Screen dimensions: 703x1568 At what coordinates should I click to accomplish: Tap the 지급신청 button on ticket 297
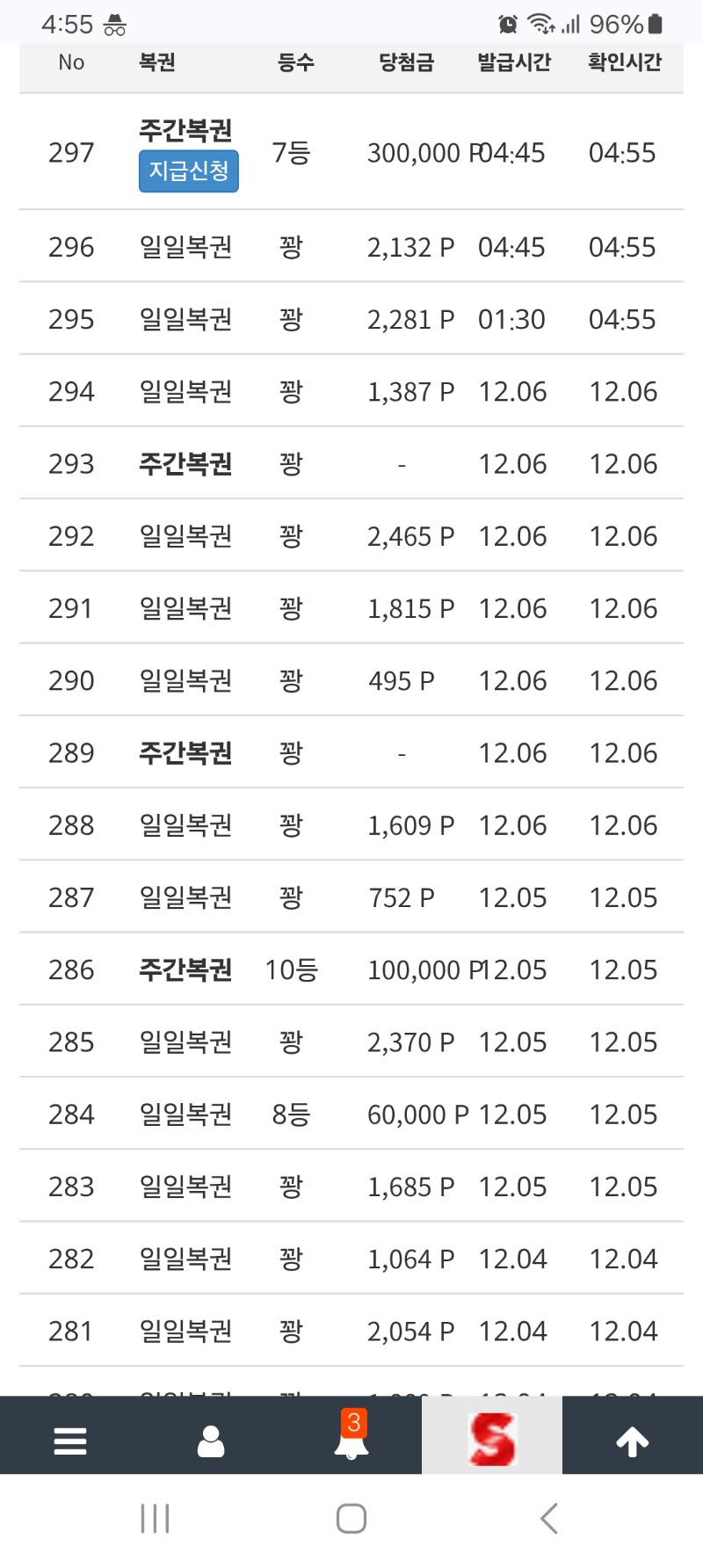point(188,171)
